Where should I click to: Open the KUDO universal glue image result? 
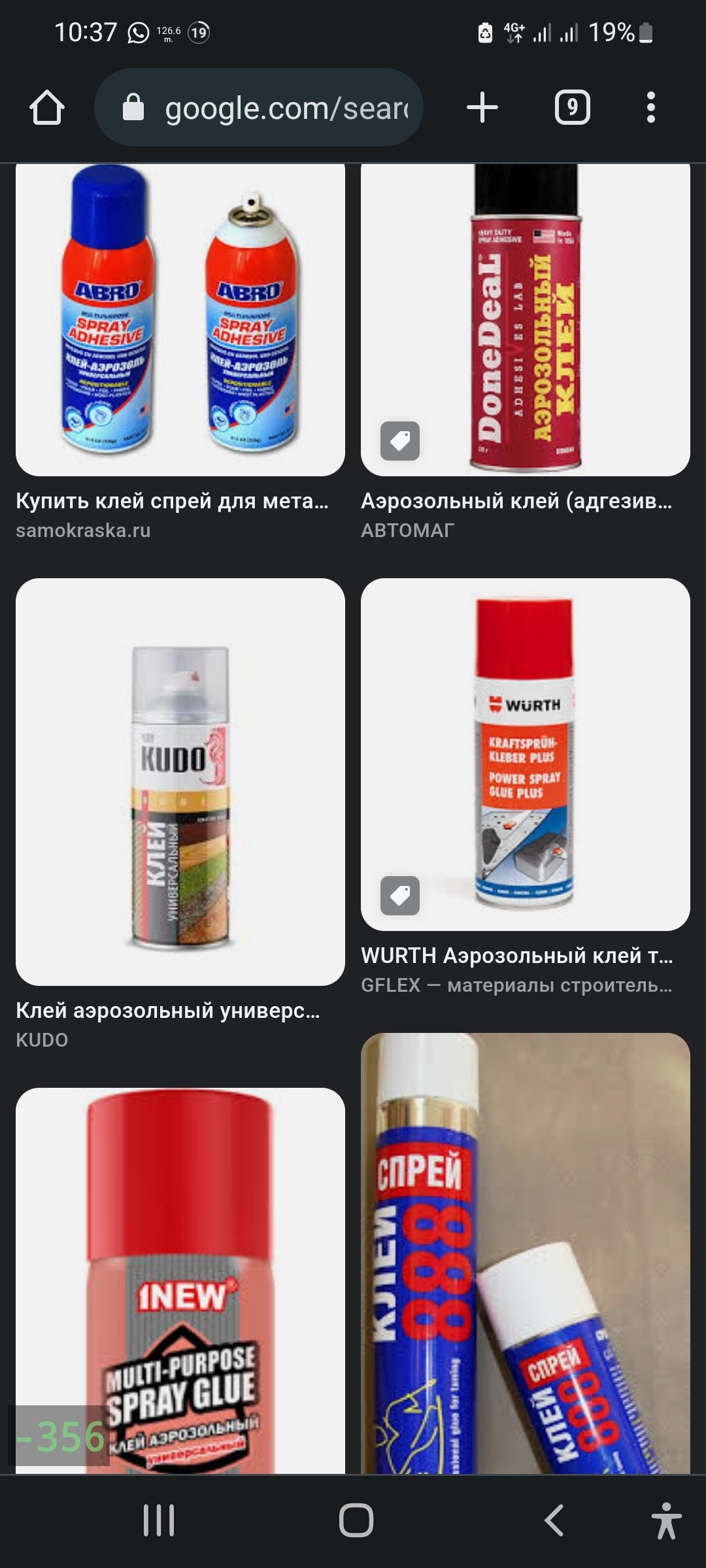180,781
